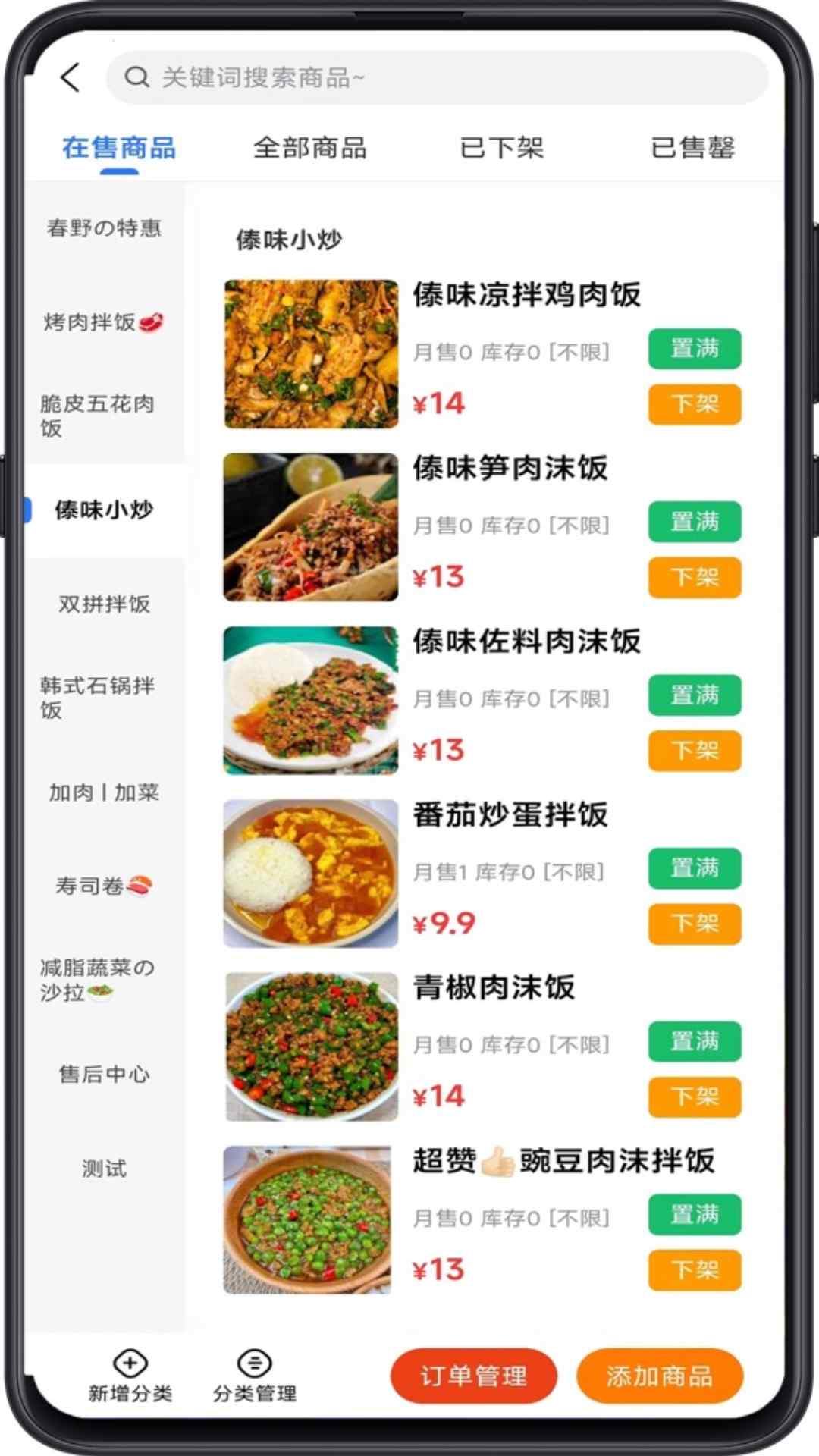This screenshot has width=819, height=1456.
Task: Tap the blue indicator beside 傣味小炒
Action: pos(28,511)
